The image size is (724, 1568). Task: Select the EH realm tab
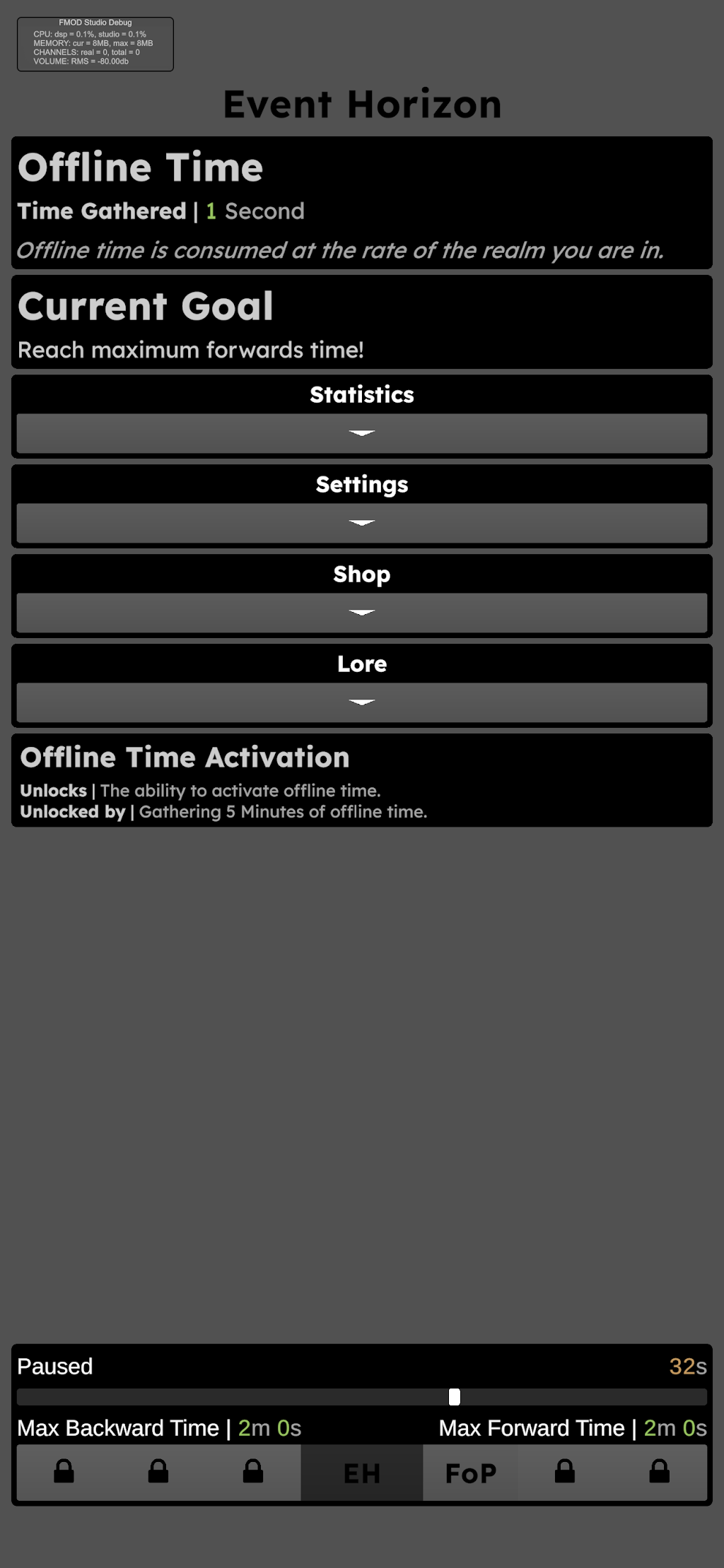362,1473
